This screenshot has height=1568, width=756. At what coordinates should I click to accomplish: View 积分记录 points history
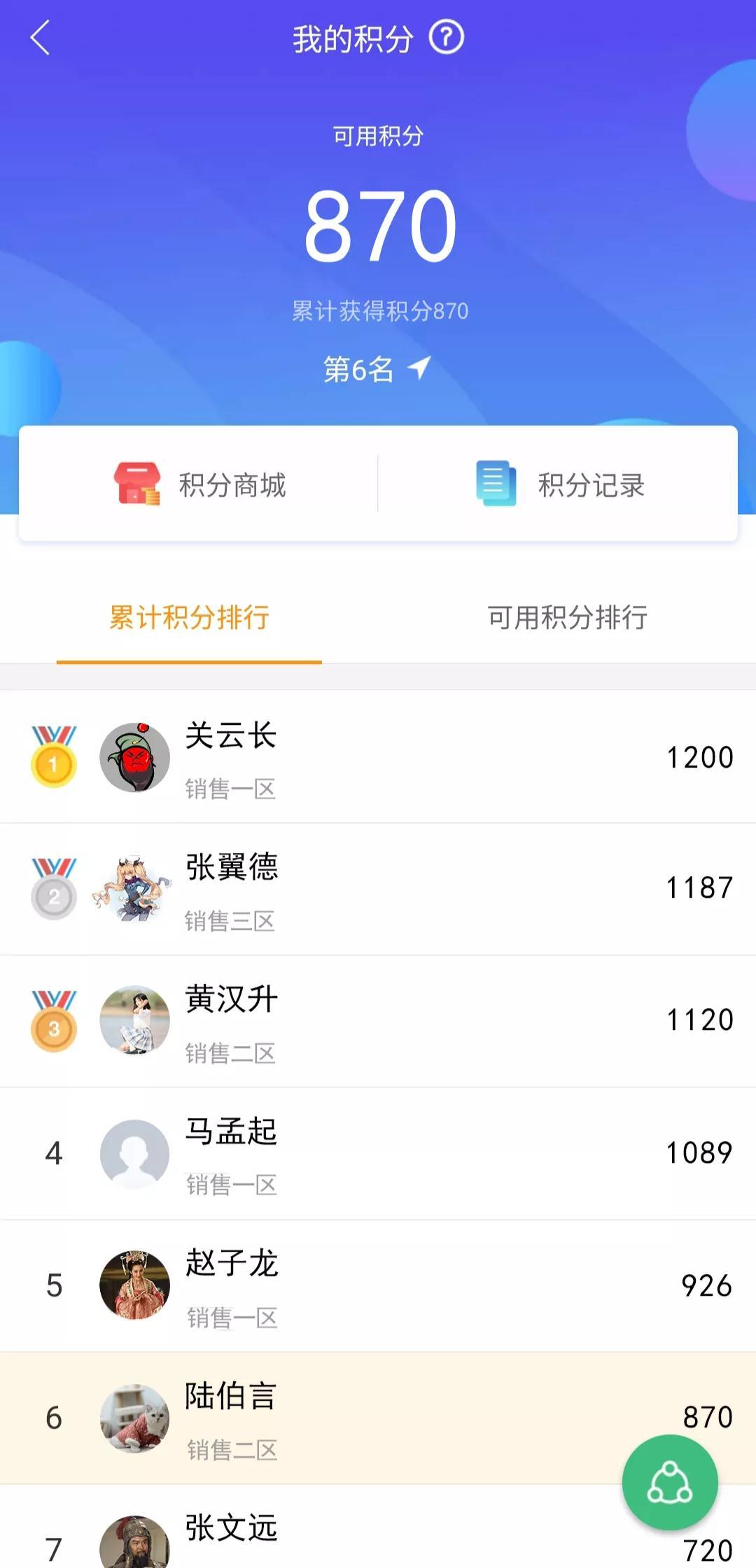click(x=559, y=484)
